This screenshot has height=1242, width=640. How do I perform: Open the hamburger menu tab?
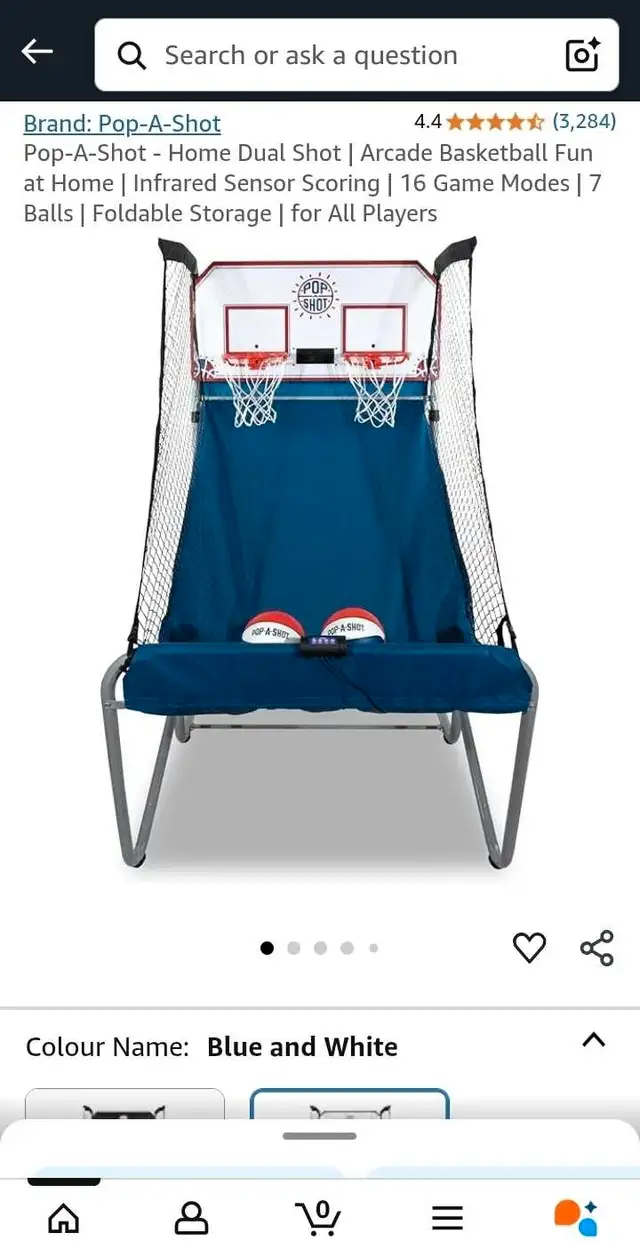coord(447,1217)
